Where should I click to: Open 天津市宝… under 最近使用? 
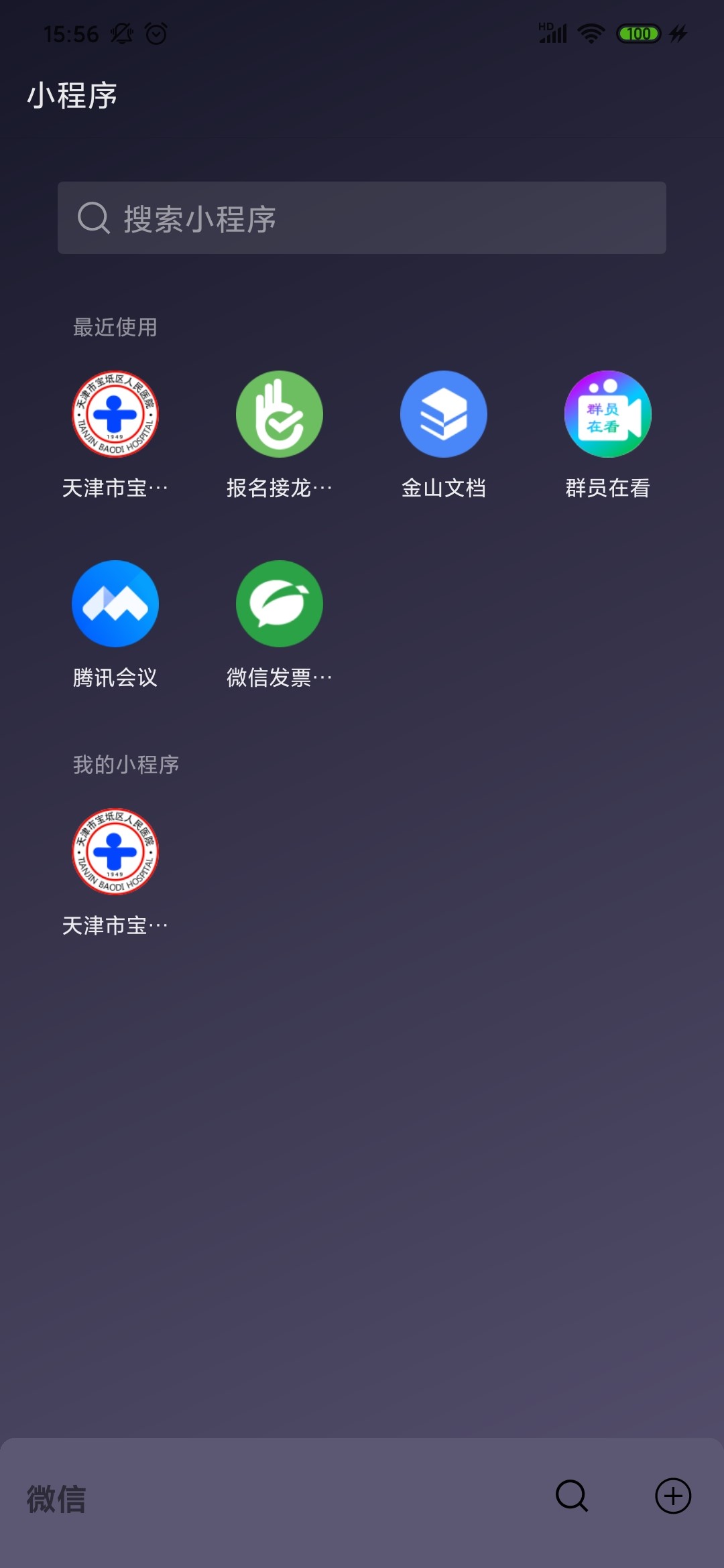coord(115,414)
